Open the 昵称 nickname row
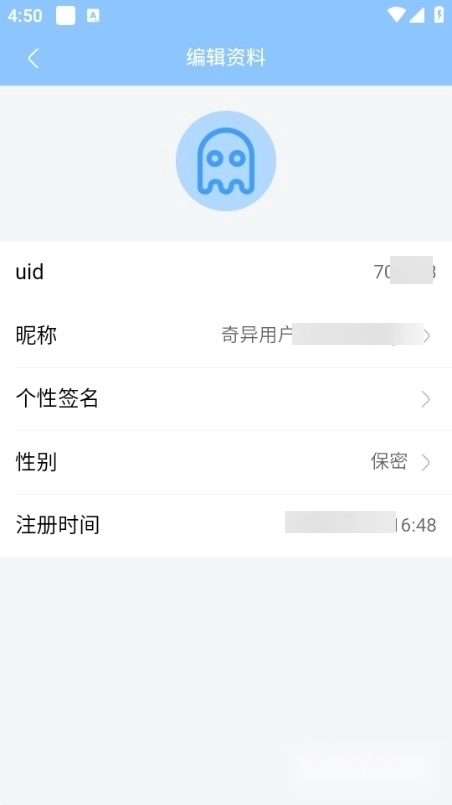This screenshot has width=452, height=805. click(x=226, y=336)
